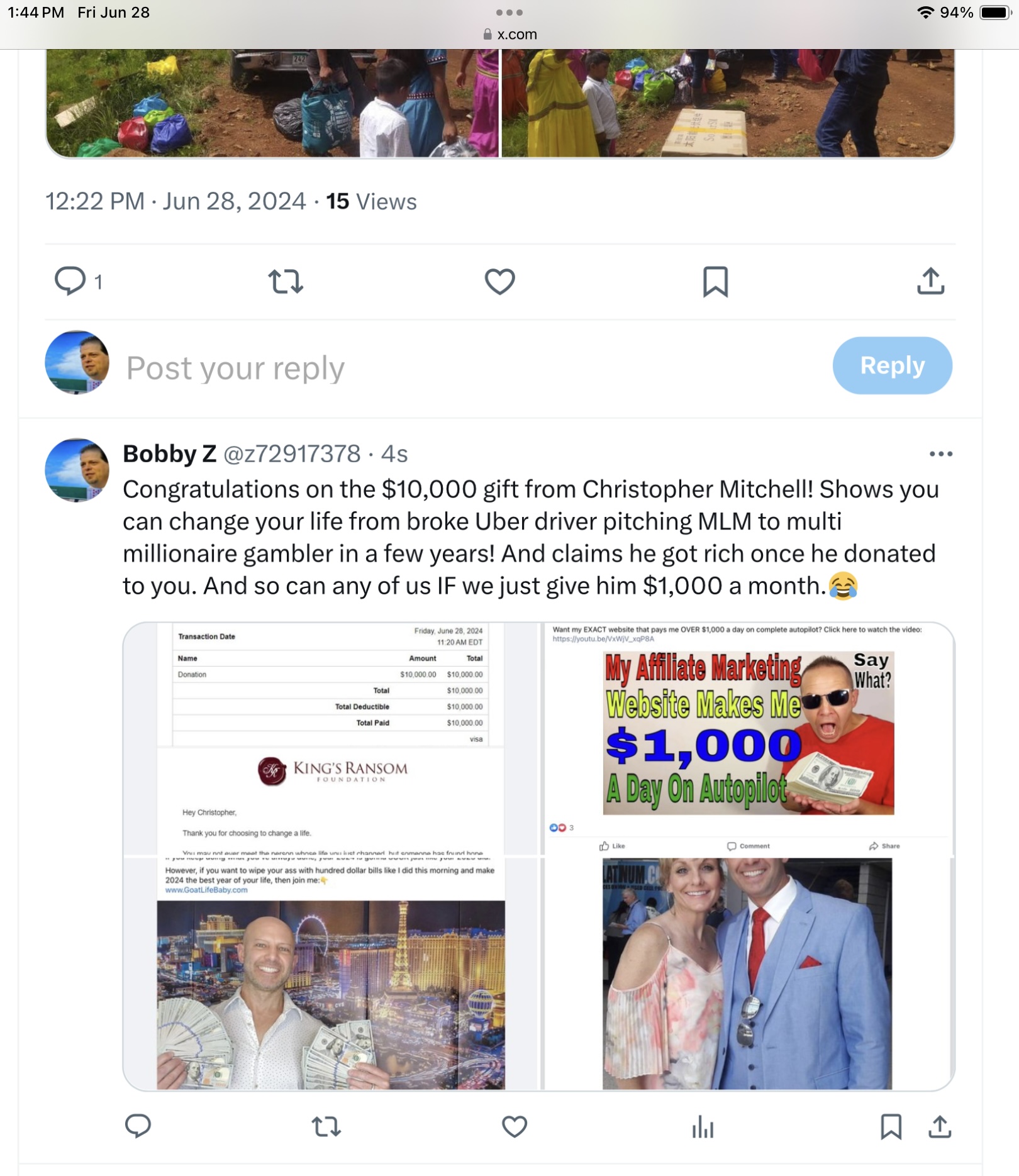The height and width of the screenshot is (1176, 1019).
Task: Open the Las Vegas cash photo
Action: pos(331,975)
